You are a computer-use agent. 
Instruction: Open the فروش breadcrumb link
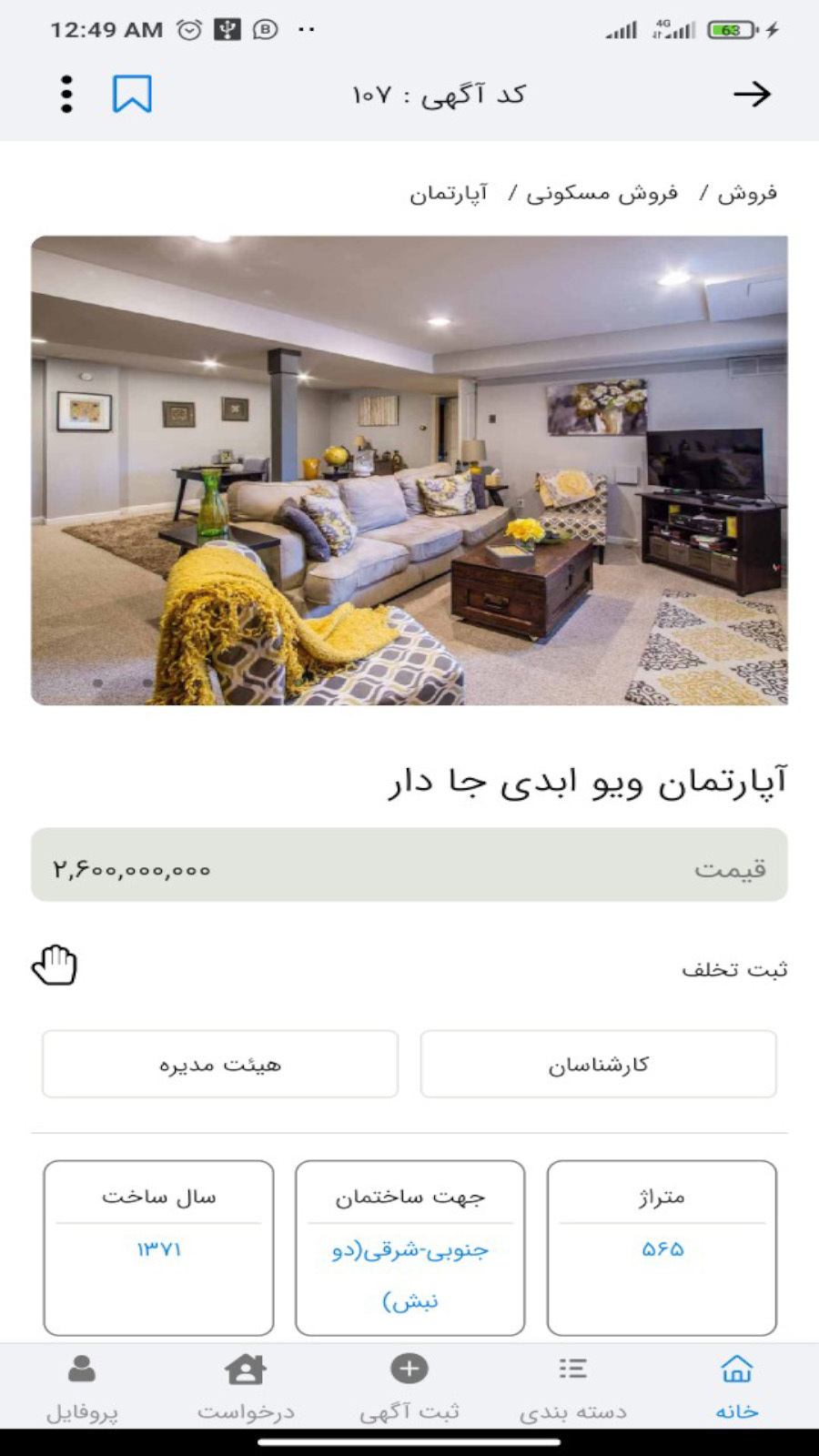click(747, 193)
